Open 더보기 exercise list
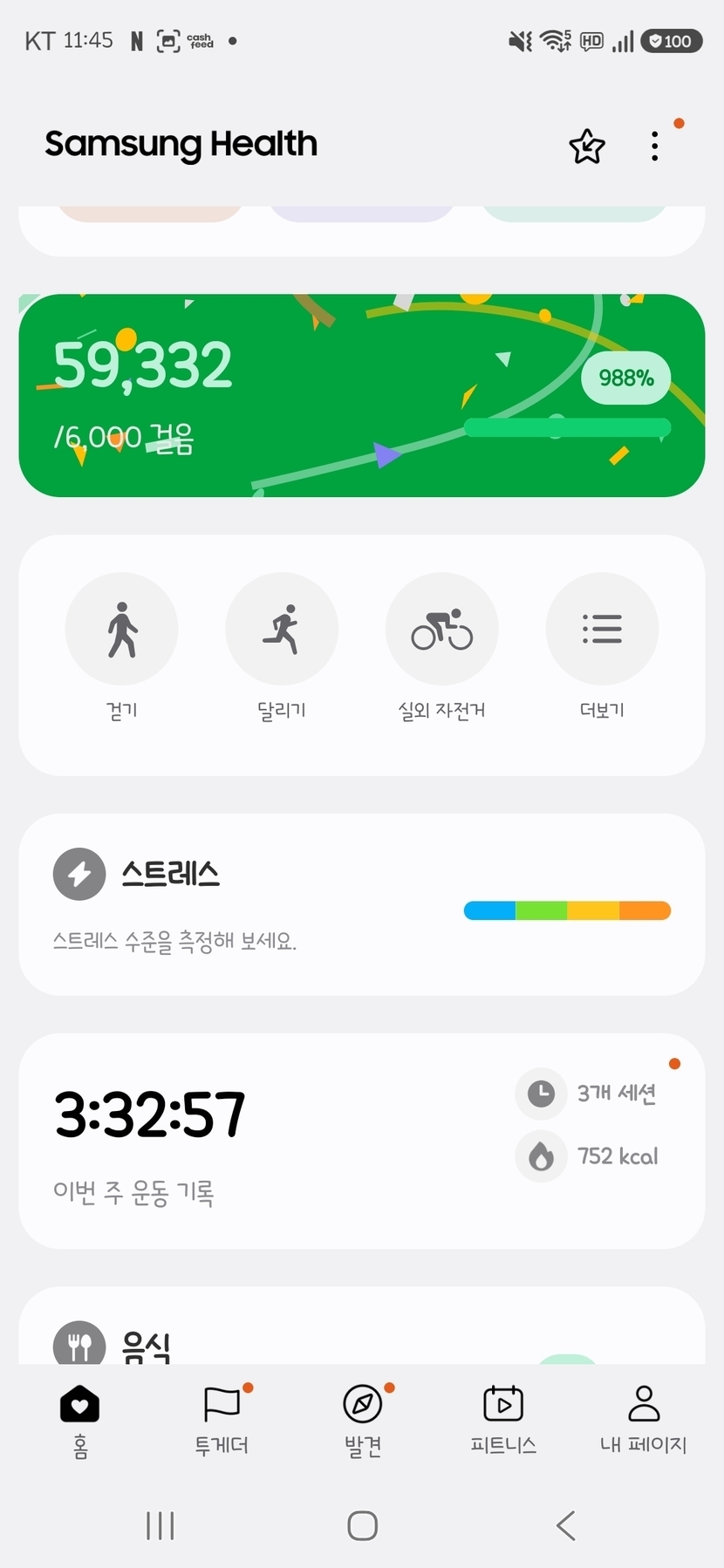724x1568 pixels. 602,629
